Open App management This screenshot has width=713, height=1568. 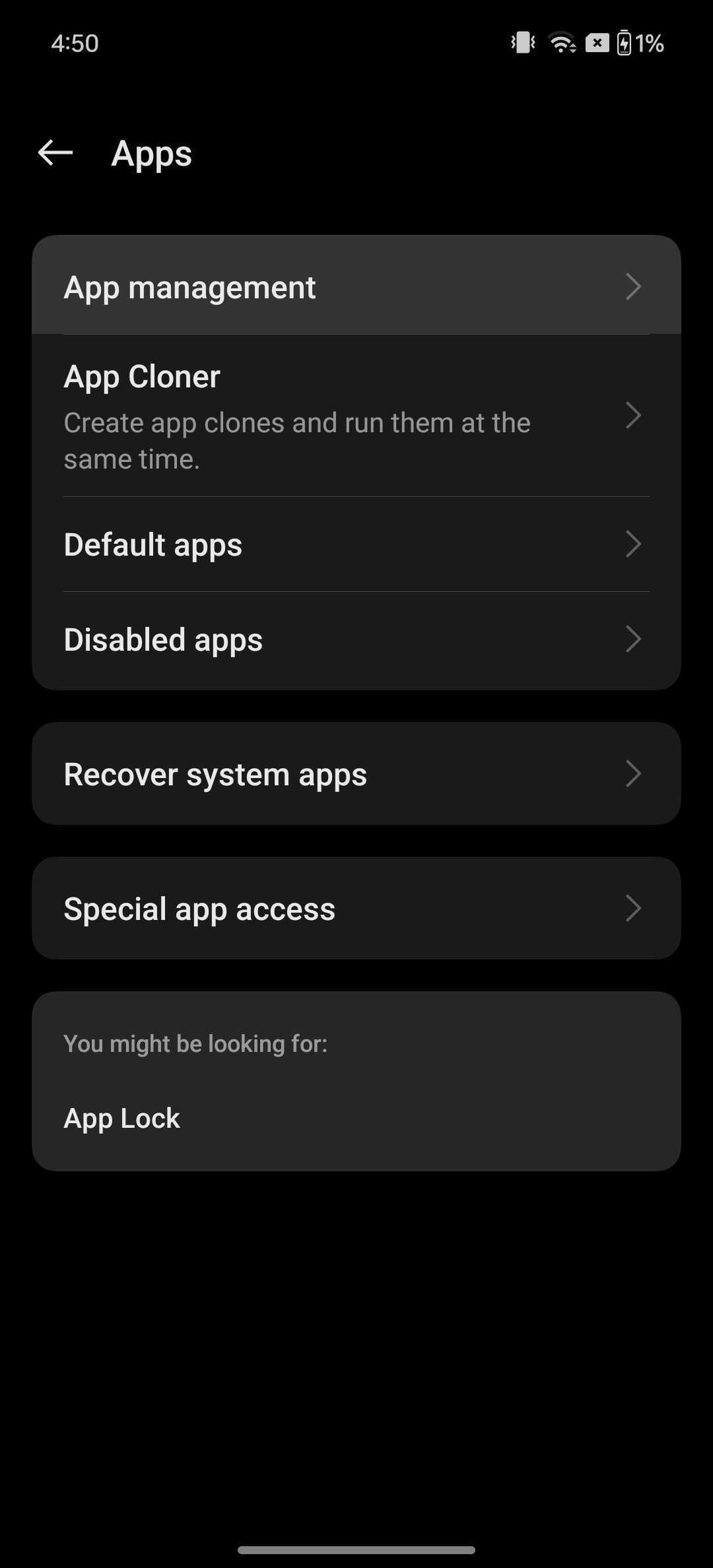356,286
